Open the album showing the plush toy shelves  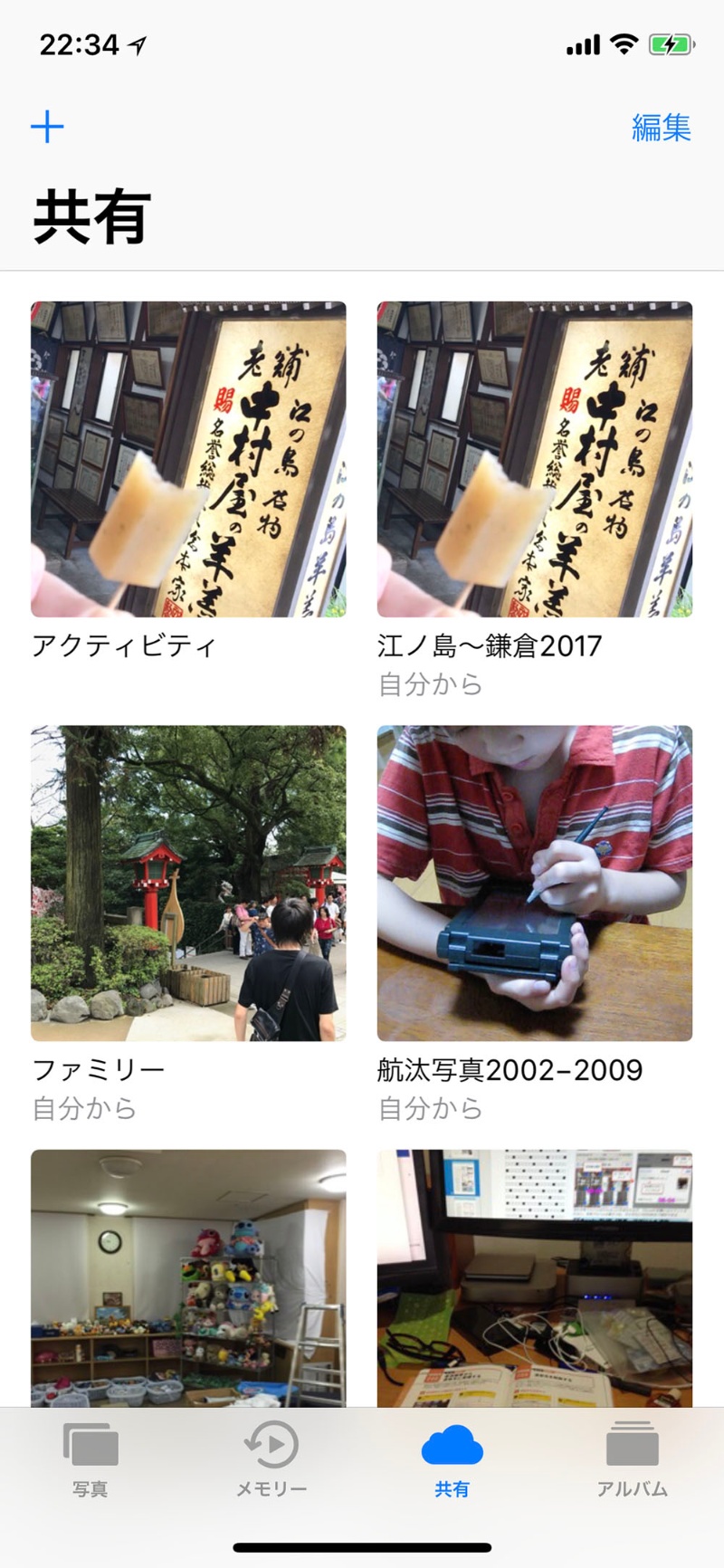(x=188, y=1276)
